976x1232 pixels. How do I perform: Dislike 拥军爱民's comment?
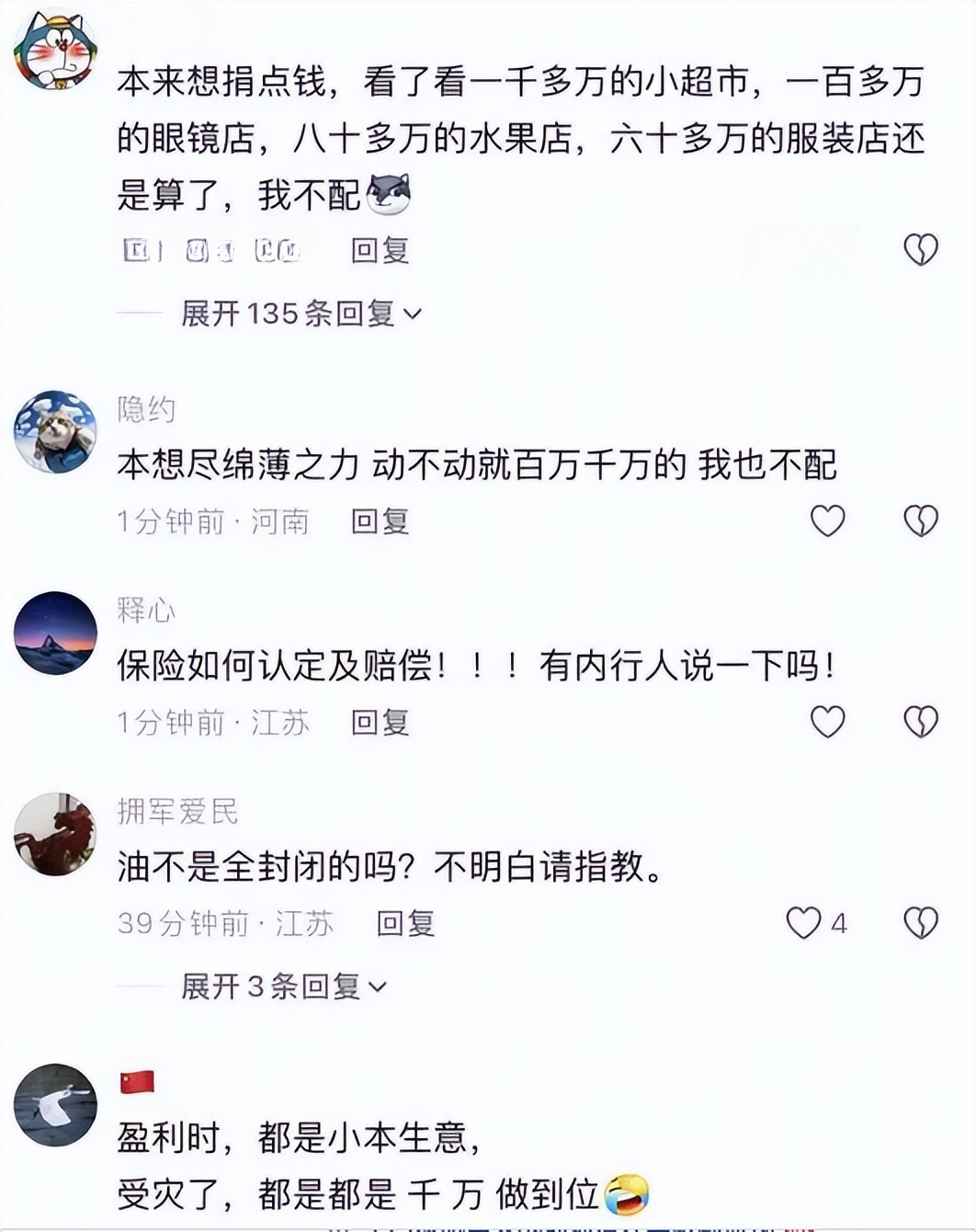click(x=920, y=922)
